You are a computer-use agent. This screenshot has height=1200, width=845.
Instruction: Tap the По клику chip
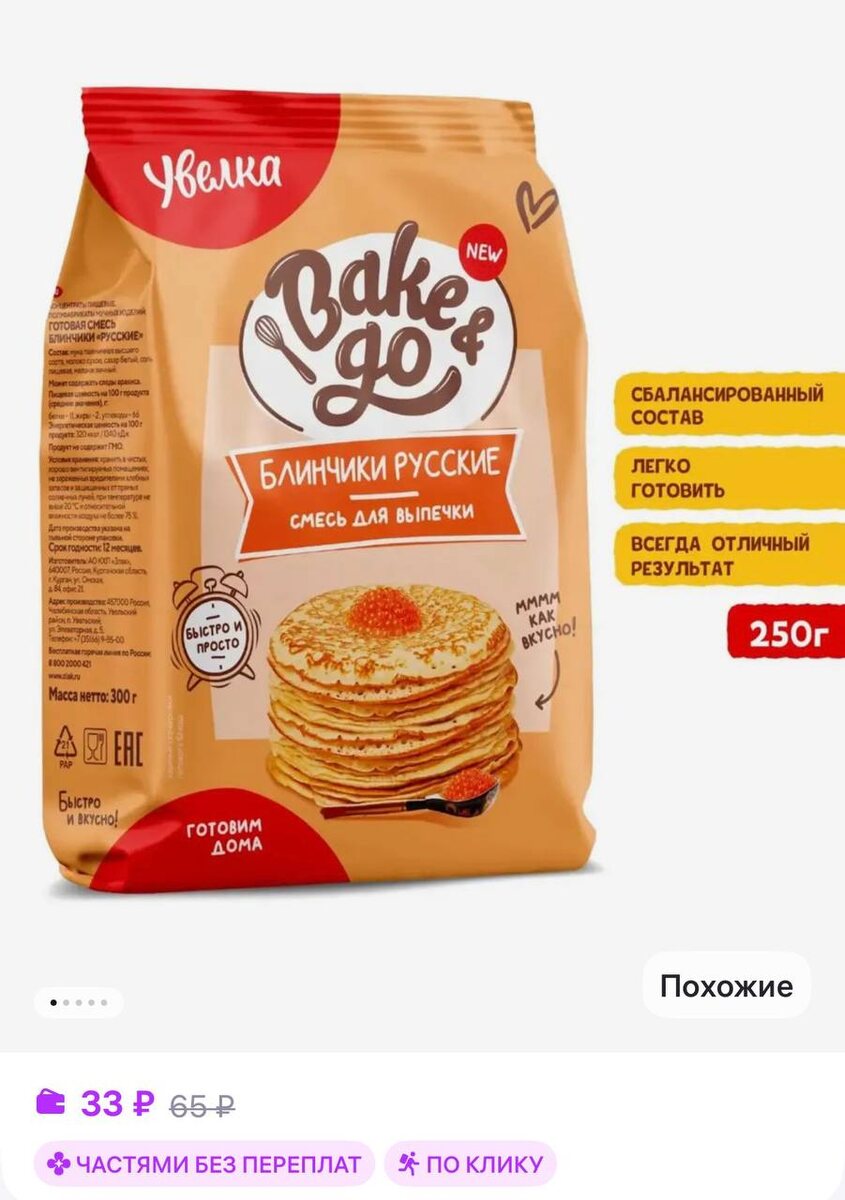pos(470,1164)
